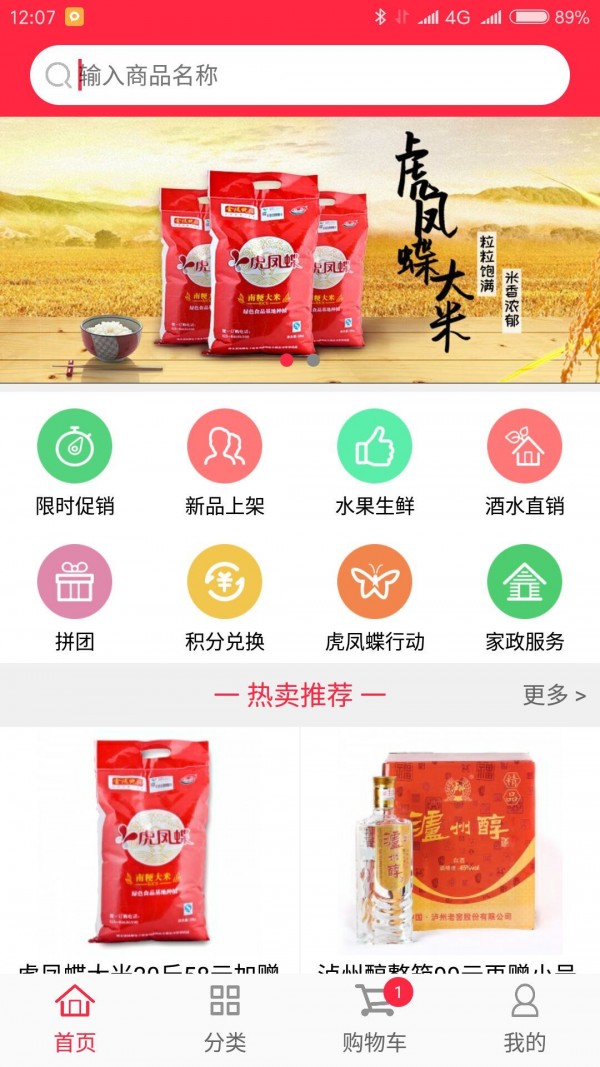Open 积分兑换 points exchange
Image resolution: width=600 pixels, height=1067 pixels.
point(225,582)
